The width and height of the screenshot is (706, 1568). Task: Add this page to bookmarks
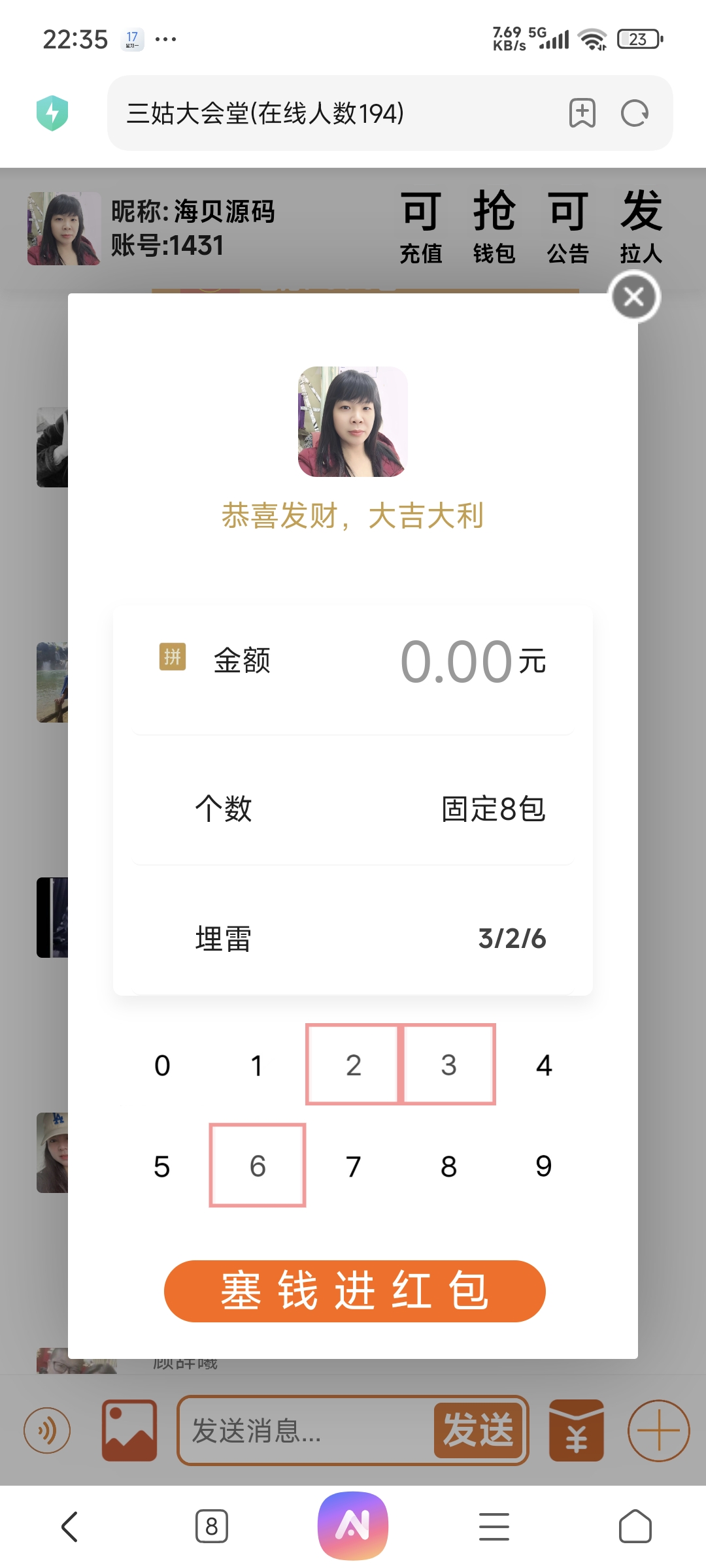point(582,114)
